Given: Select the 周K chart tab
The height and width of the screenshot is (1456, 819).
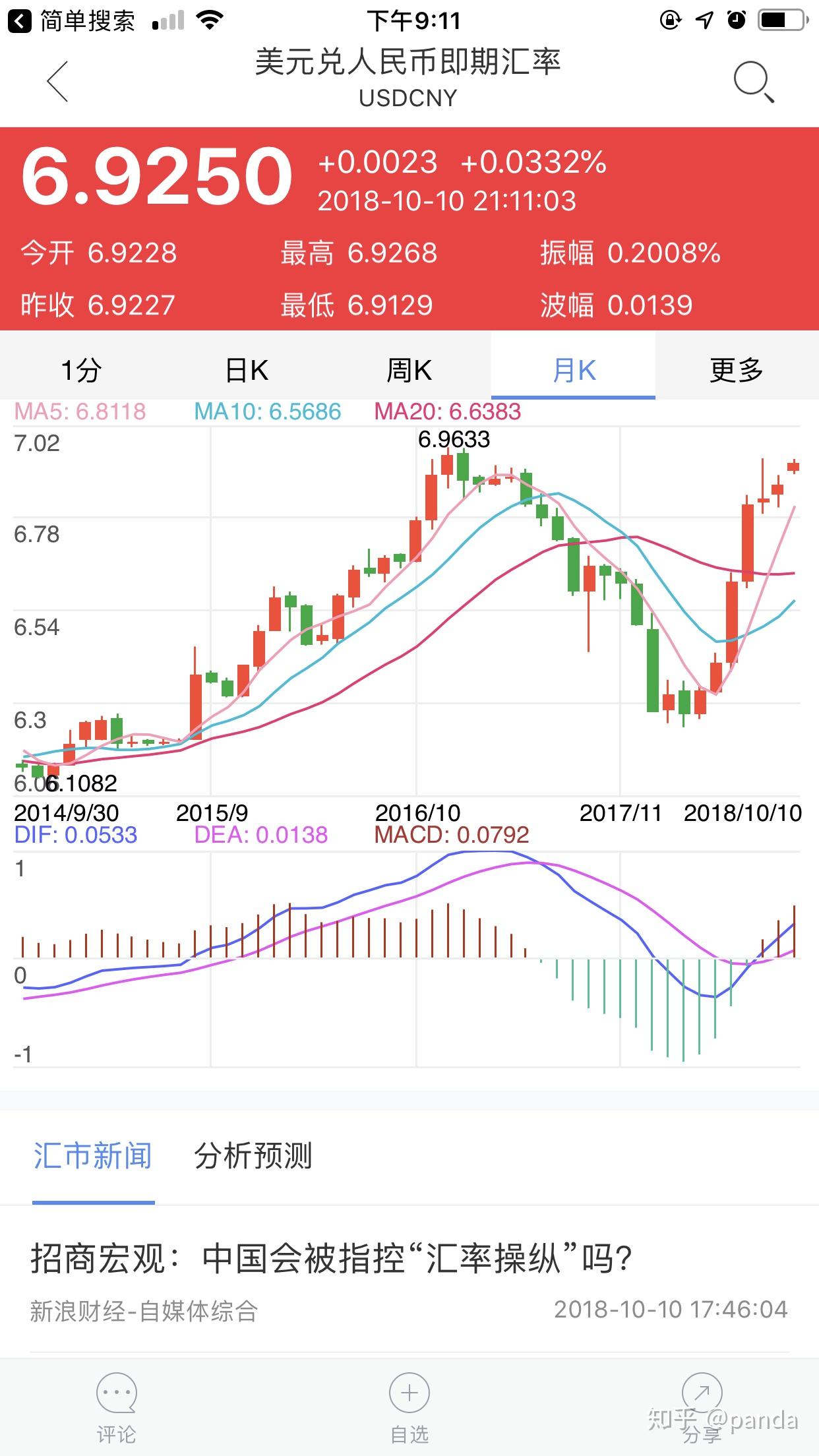Looking at the screenshot, I should [409, 370].
